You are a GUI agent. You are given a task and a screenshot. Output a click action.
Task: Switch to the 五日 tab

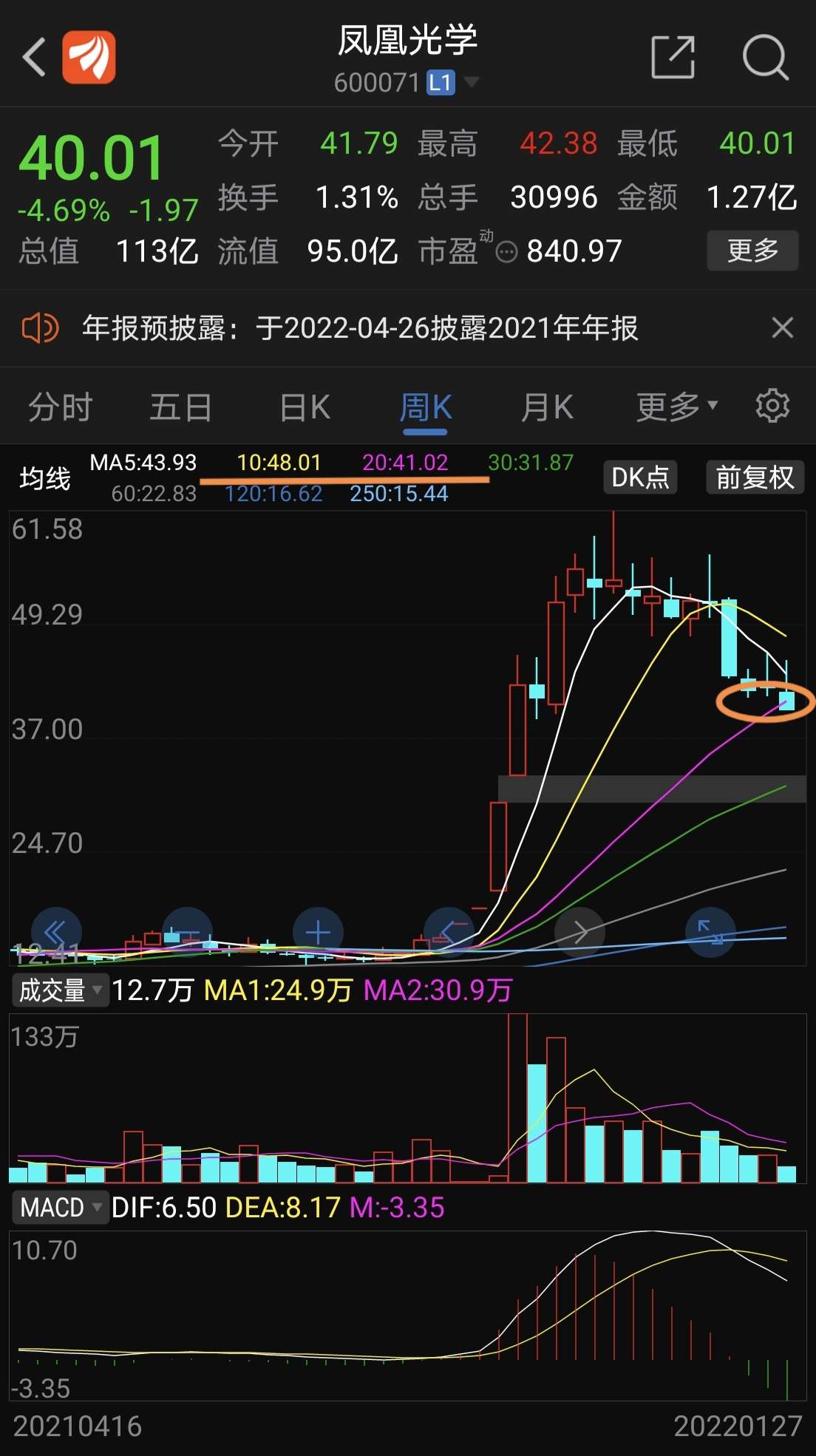[180, 407]
